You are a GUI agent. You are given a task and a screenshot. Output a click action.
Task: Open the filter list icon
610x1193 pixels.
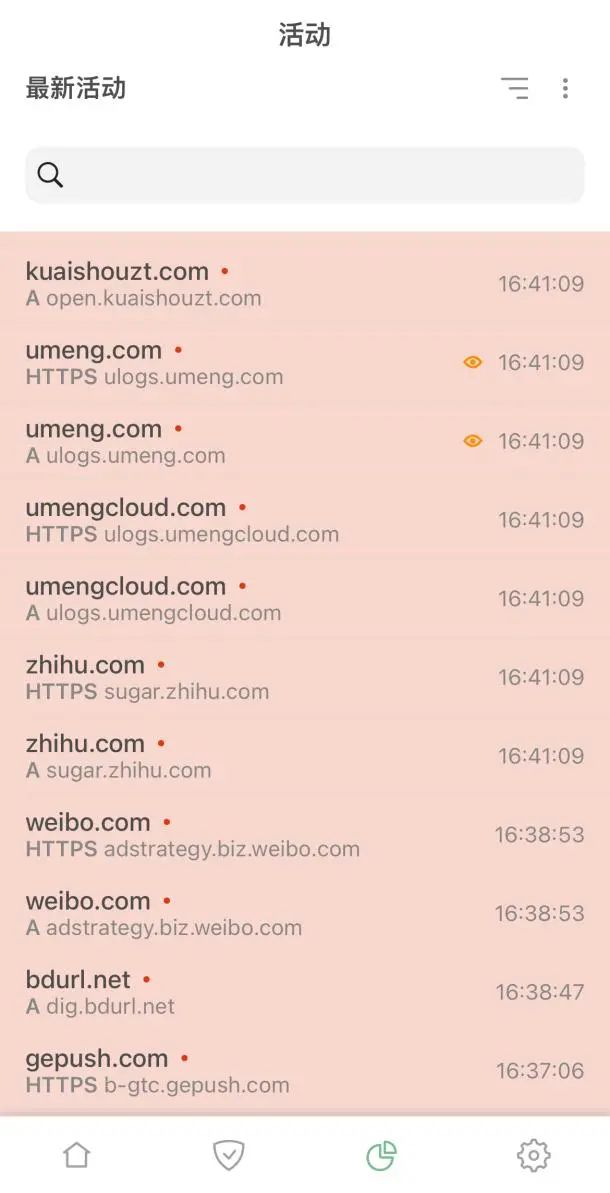pyautogui.click(x=514, y=88)
